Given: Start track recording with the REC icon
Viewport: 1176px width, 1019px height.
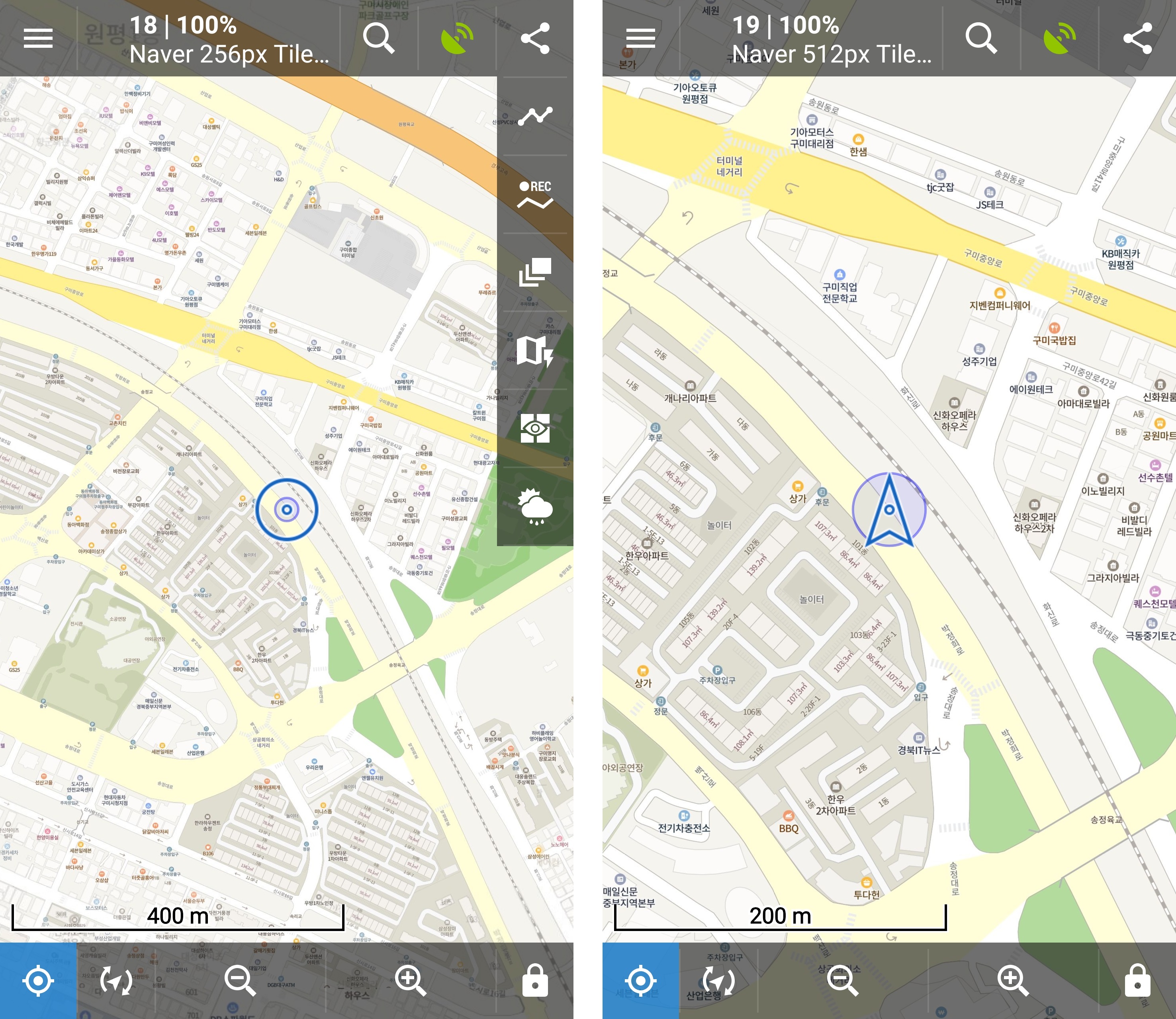Looking at the screenshot, I should 535,195.
